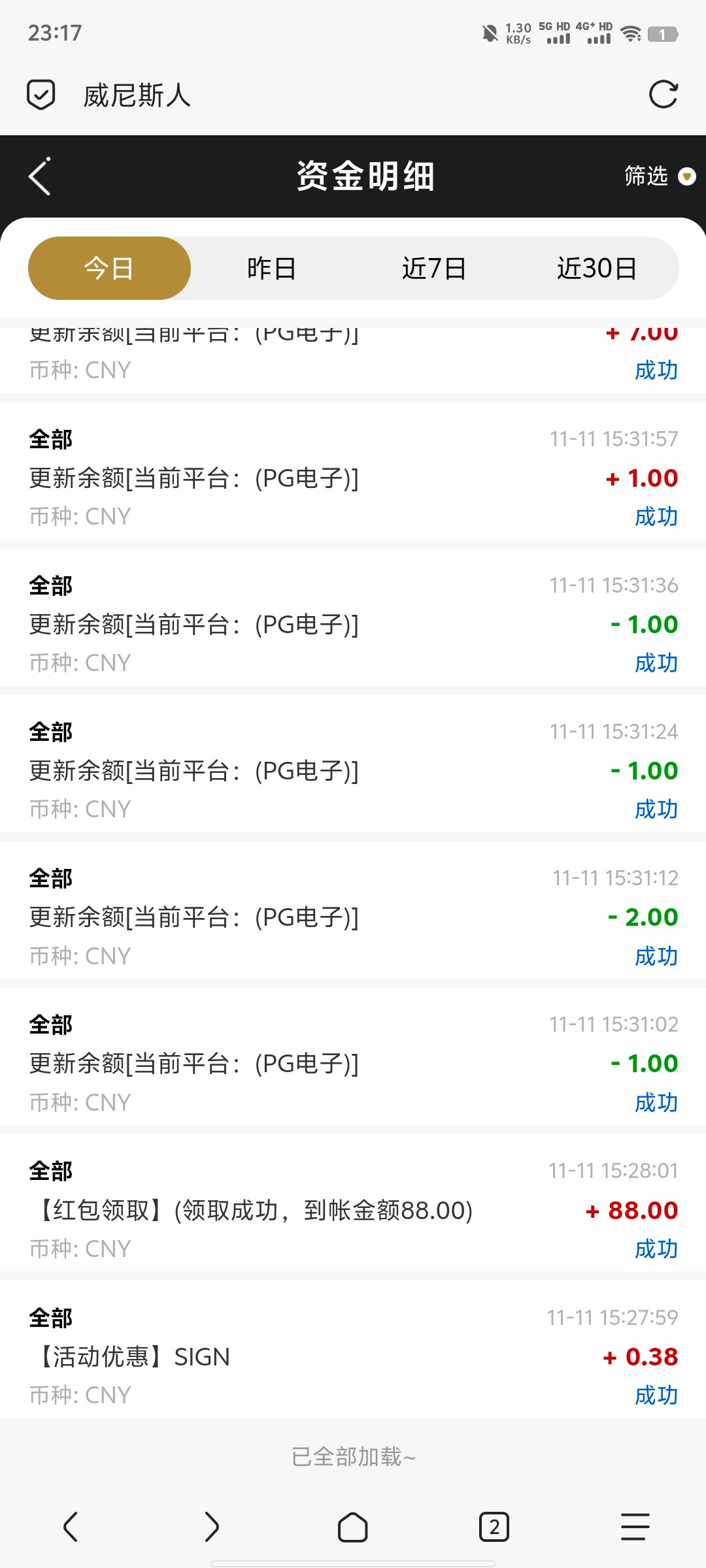Navigate forward in browser
The height and width of the screenshot is (1568, 706).
point(211,1527)
